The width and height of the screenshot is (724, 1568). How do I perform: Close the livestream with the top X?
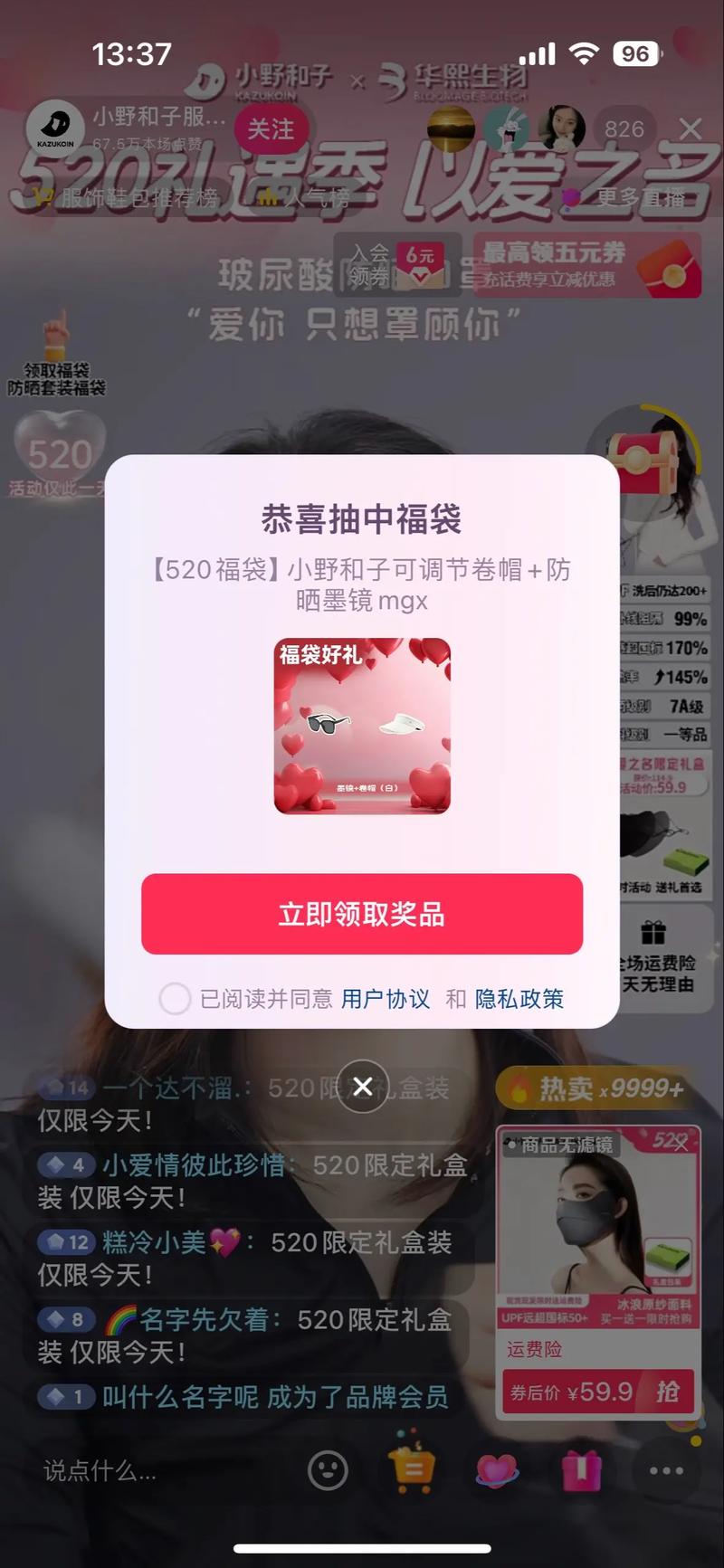click(691, 129)
